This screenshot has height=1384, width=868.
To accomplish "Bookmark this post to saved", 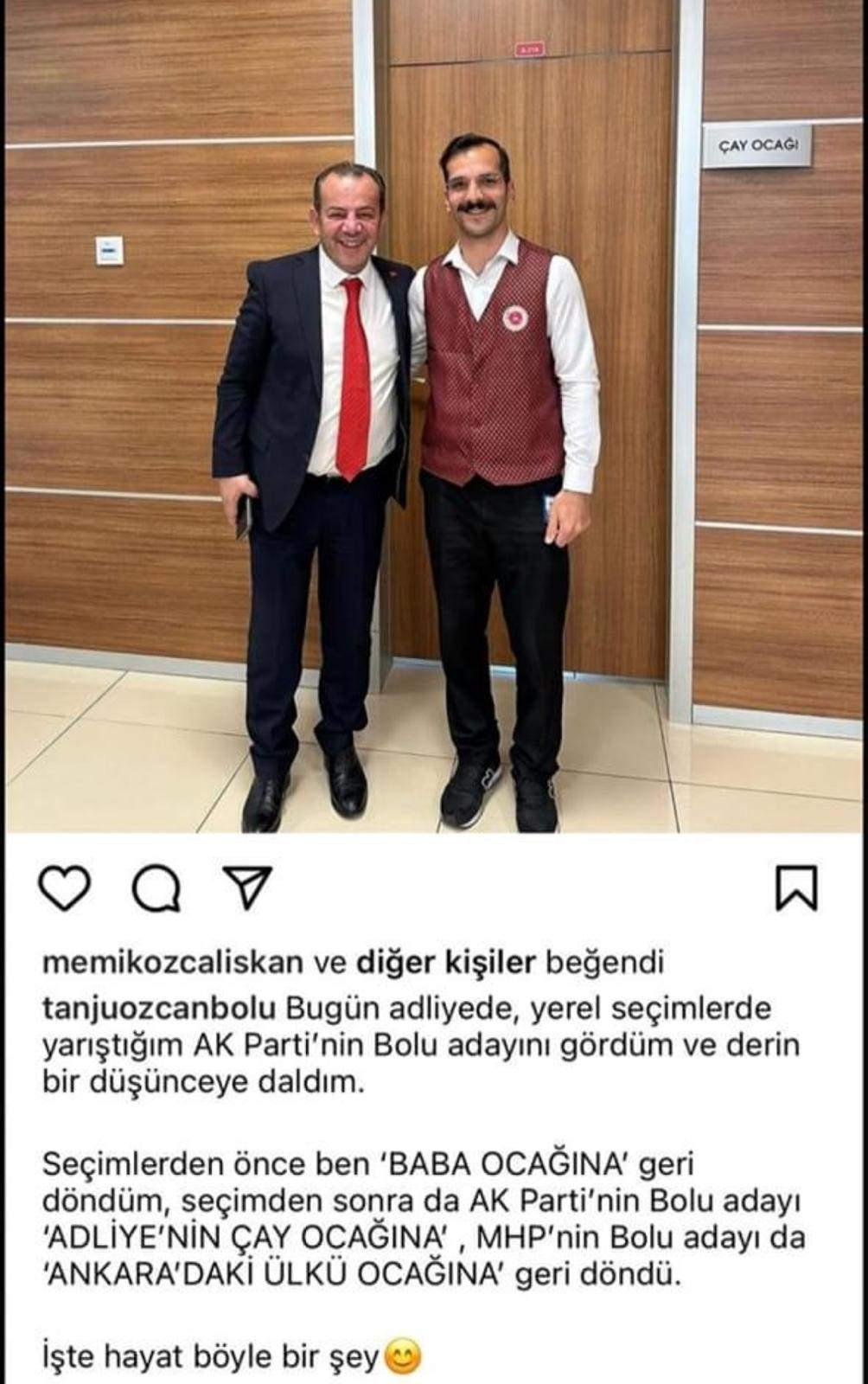I will click(795, 888).
